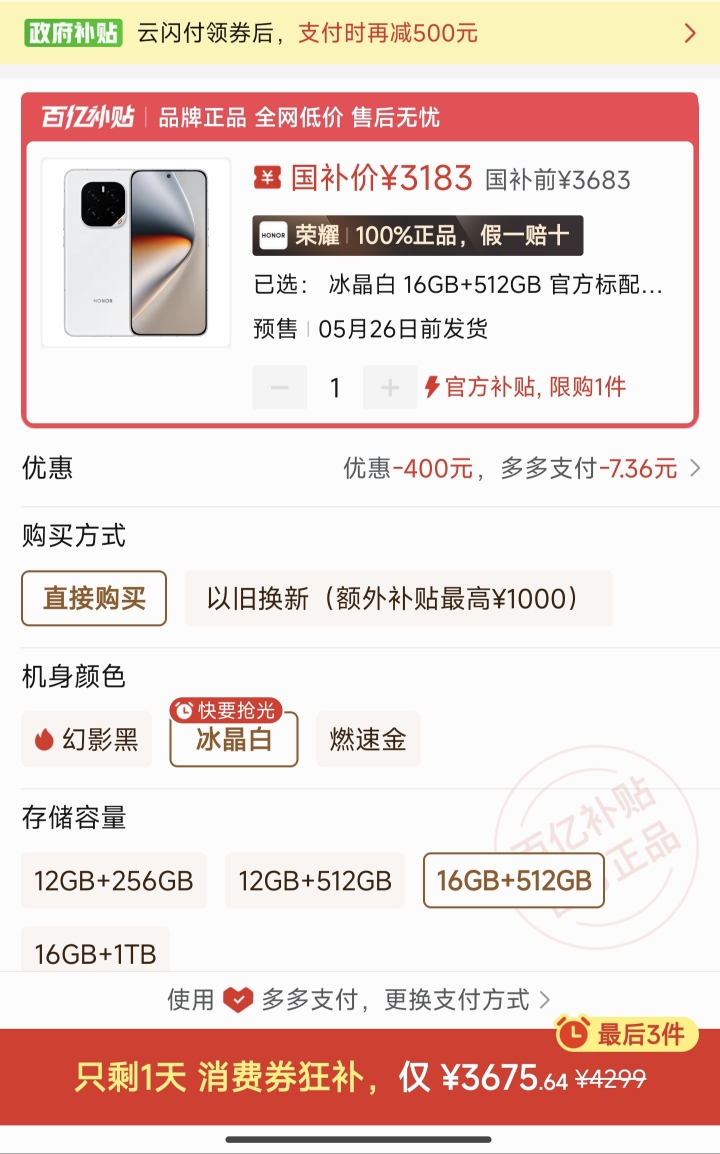Increase quantity with the plus button
Viewport: 720px width, 1154px height.
[x=390, y=388]
